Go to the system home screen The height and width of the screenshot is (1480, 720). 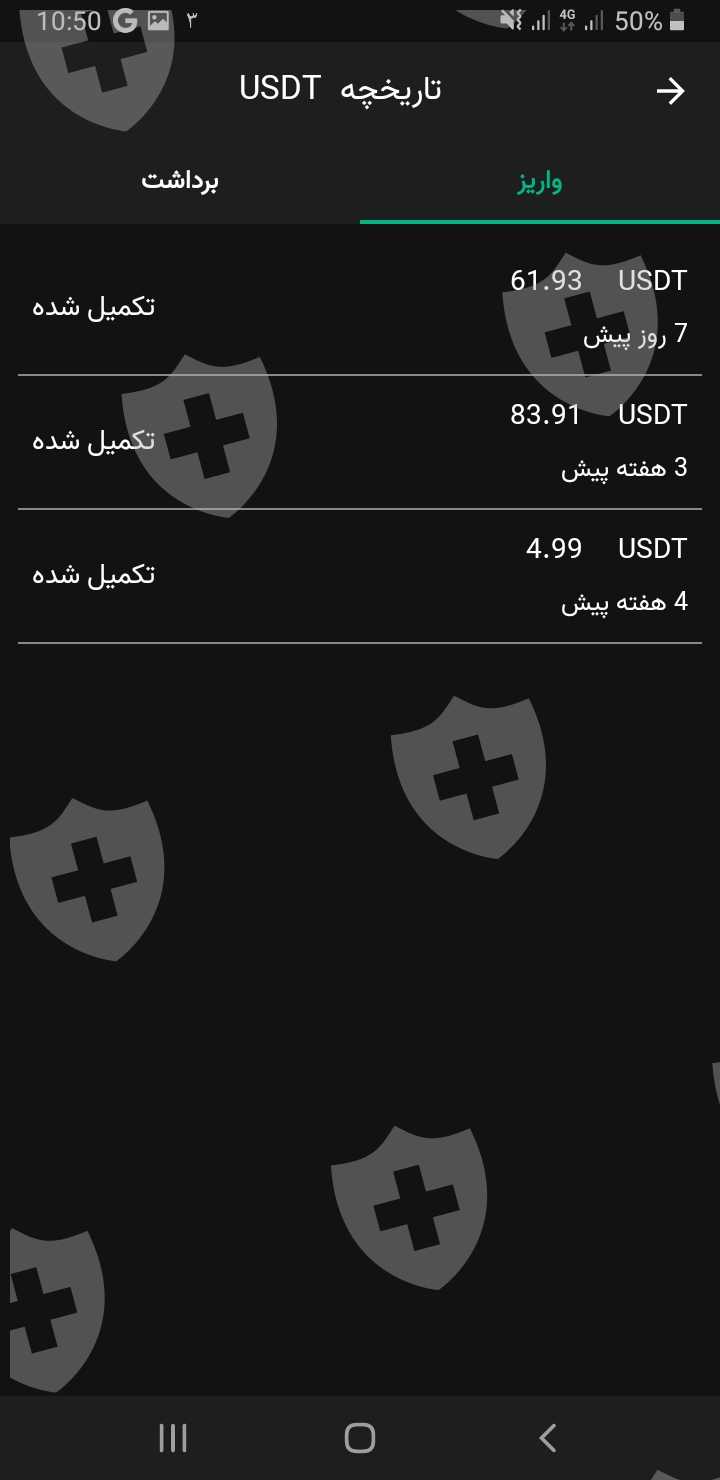point(360,1438)
